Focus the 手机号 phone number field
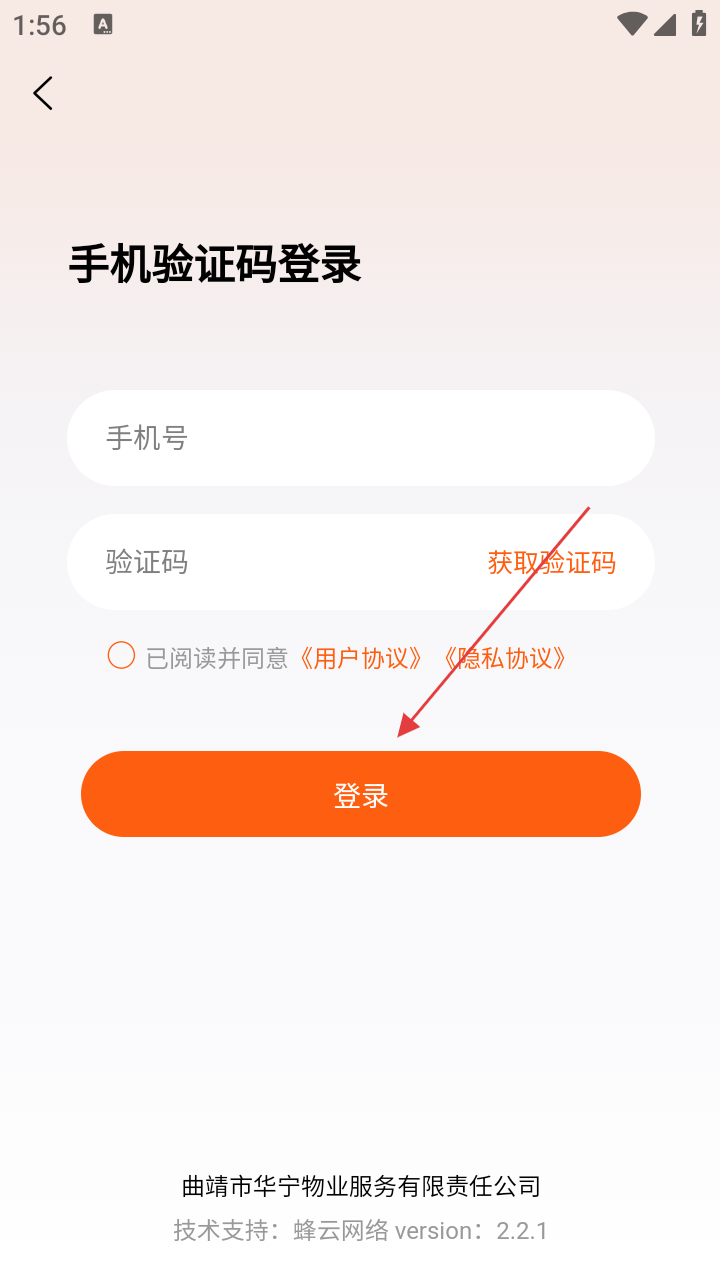The height and width of the screenshot is (1280, 720). click(360, 438)
